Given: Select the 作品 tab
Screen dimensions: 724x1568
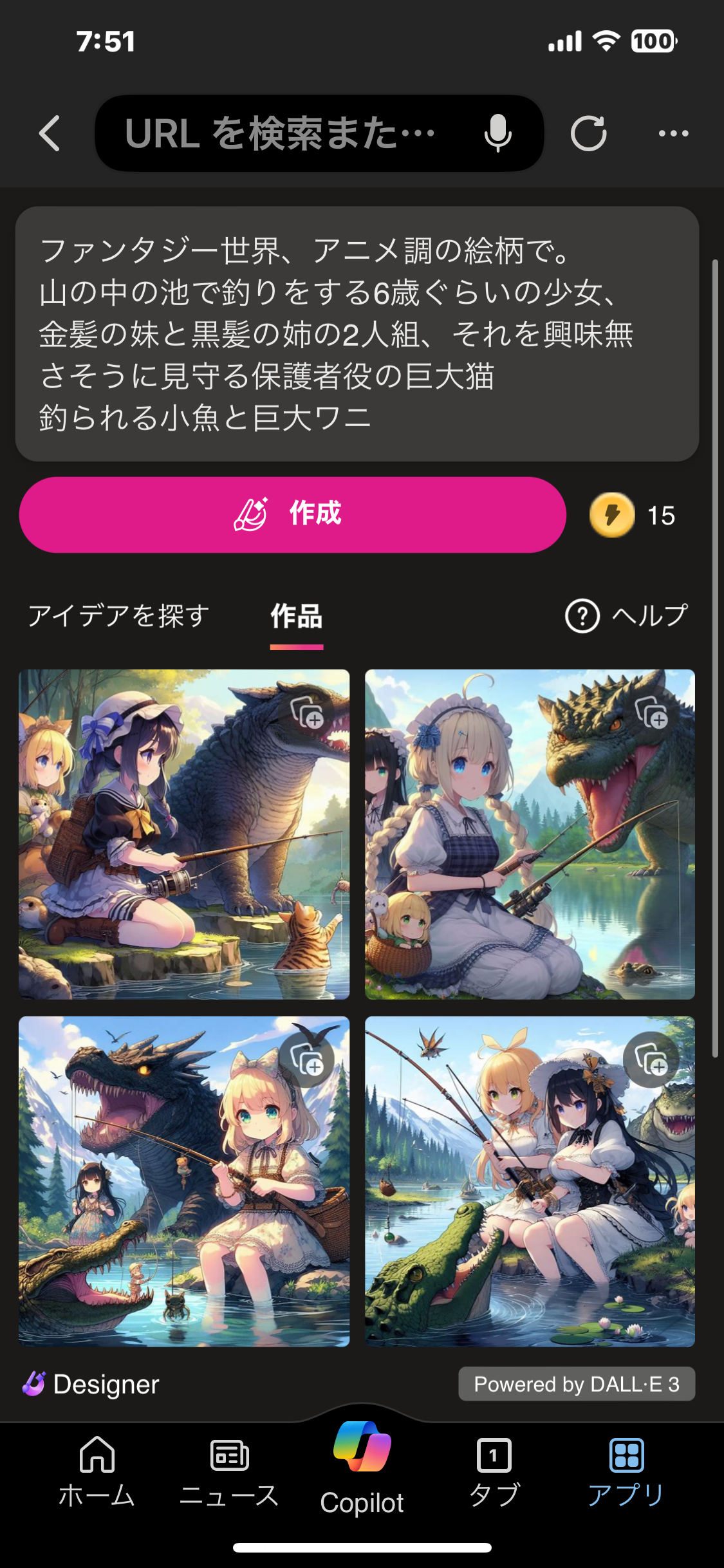Looking at the screenshot, I should pos(296,616).
